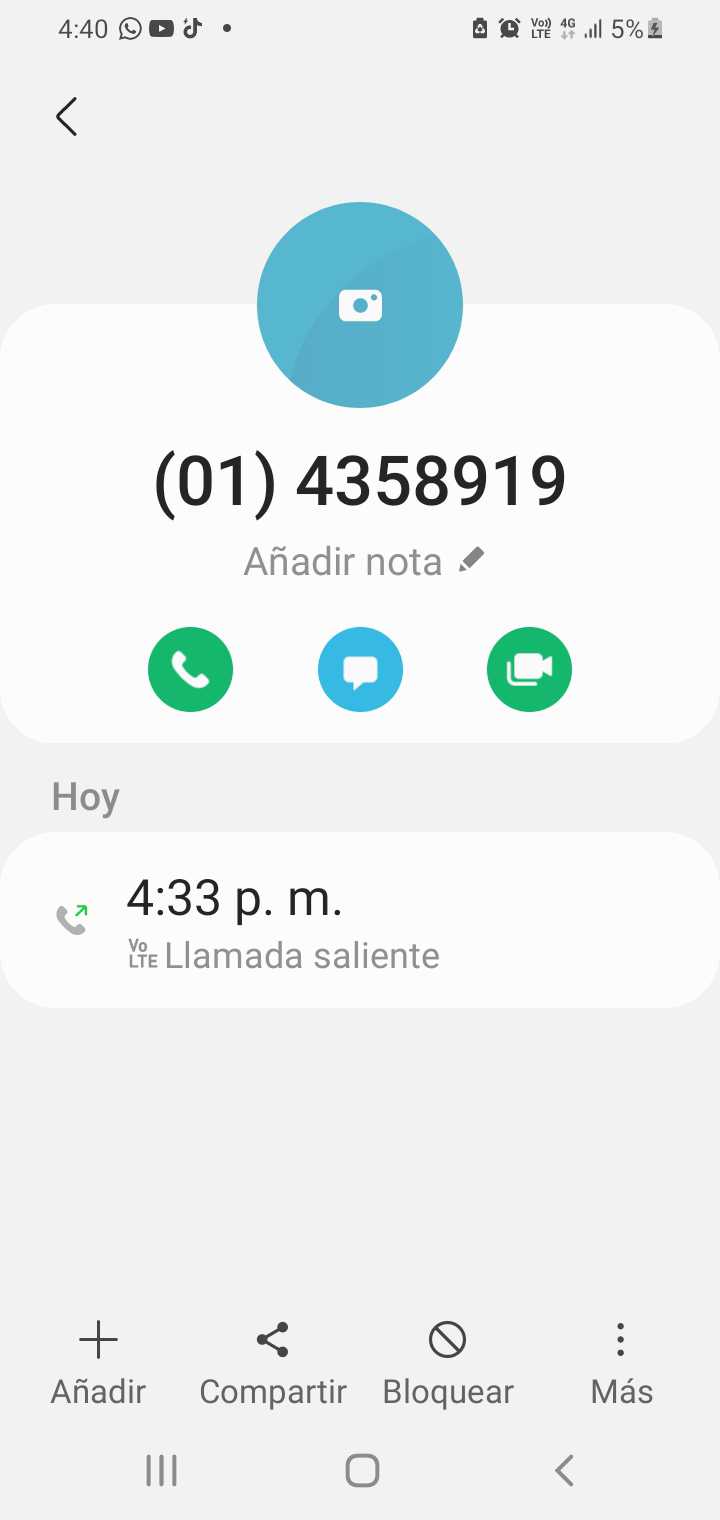Open the 4:33 p. m. outgoing call entry
The height and width of the screenshot is (1520, 720).
coord(360,920)
